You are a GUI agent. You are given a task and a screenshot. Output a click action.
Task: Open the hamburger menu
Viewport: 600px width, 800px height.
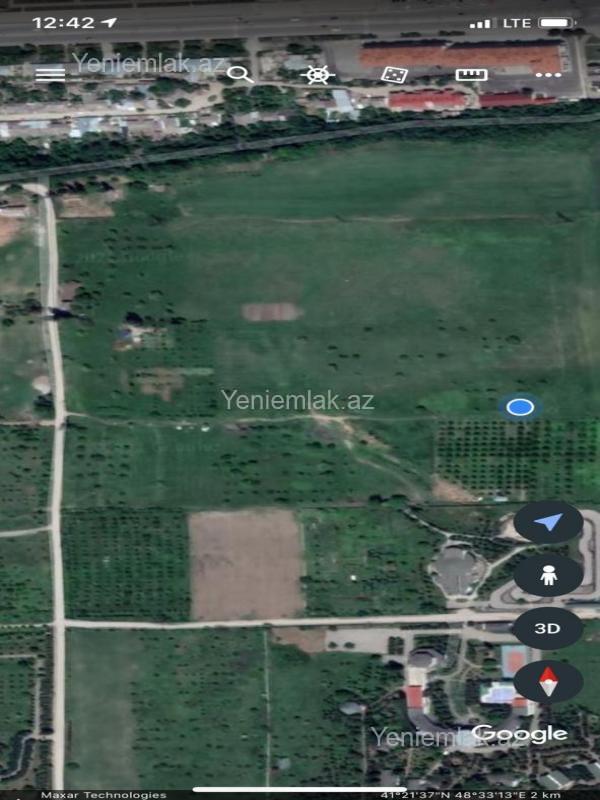[x=50, y=74]
